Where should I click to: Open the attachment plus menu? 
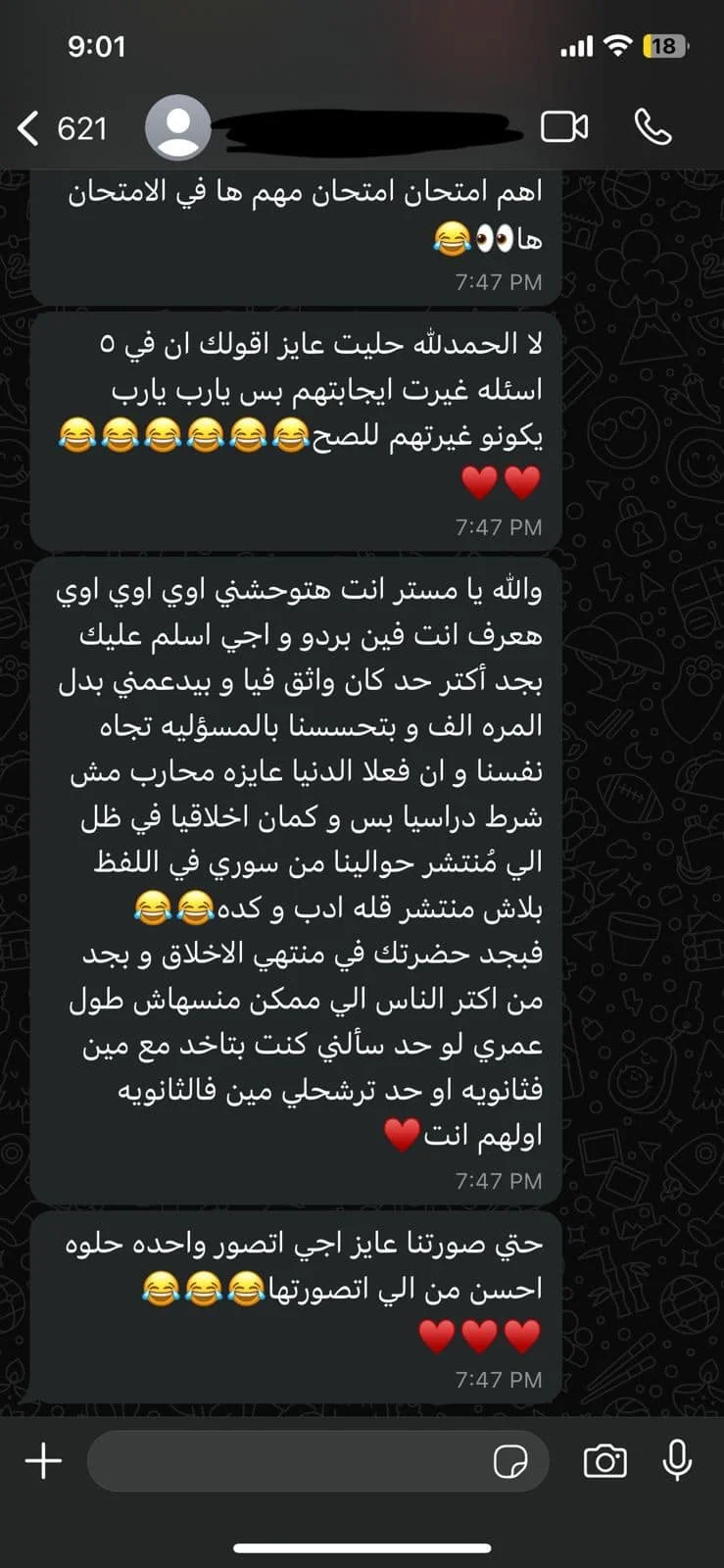point(43,1461)
